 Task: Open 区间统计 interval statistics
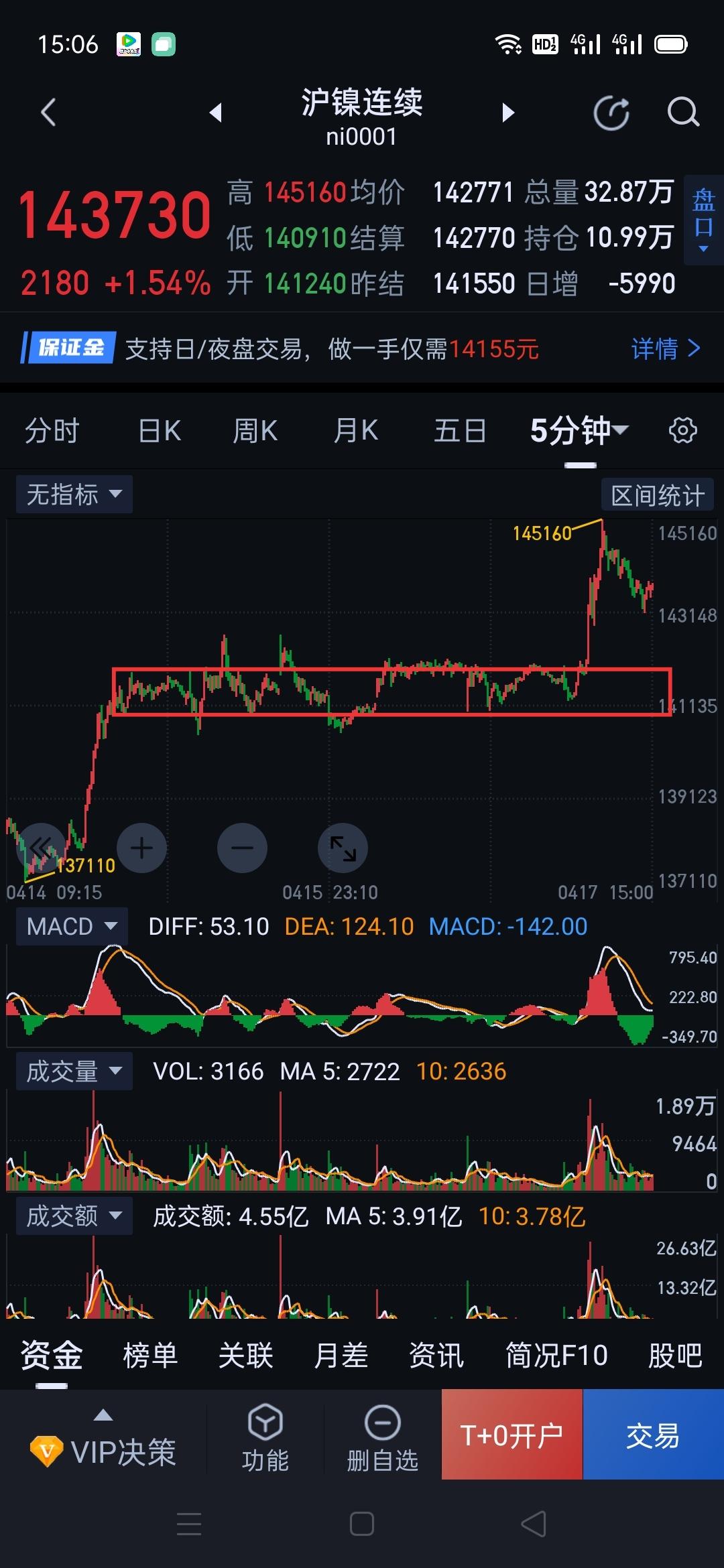(x=656, y=494)
